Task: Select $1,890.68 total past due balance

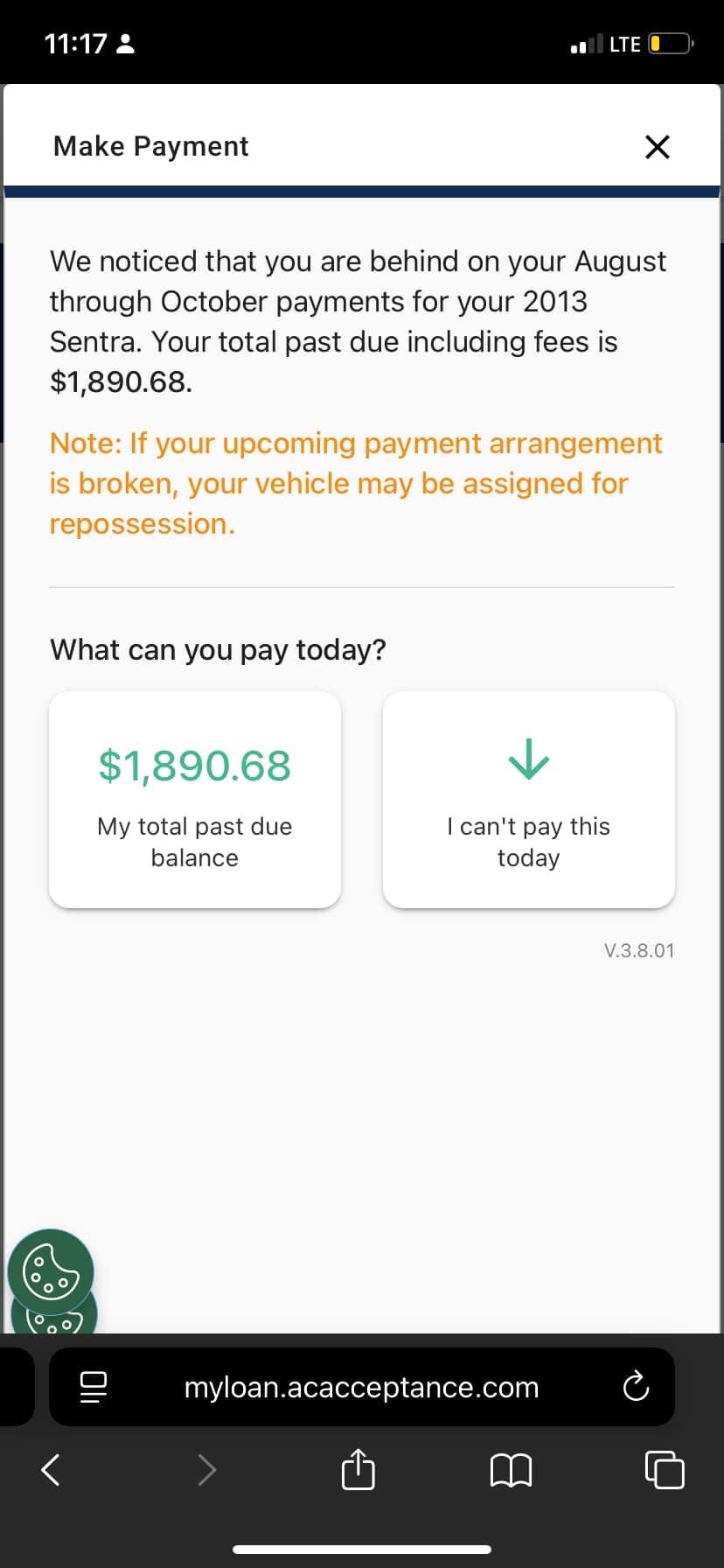Action: coord(195,799)
